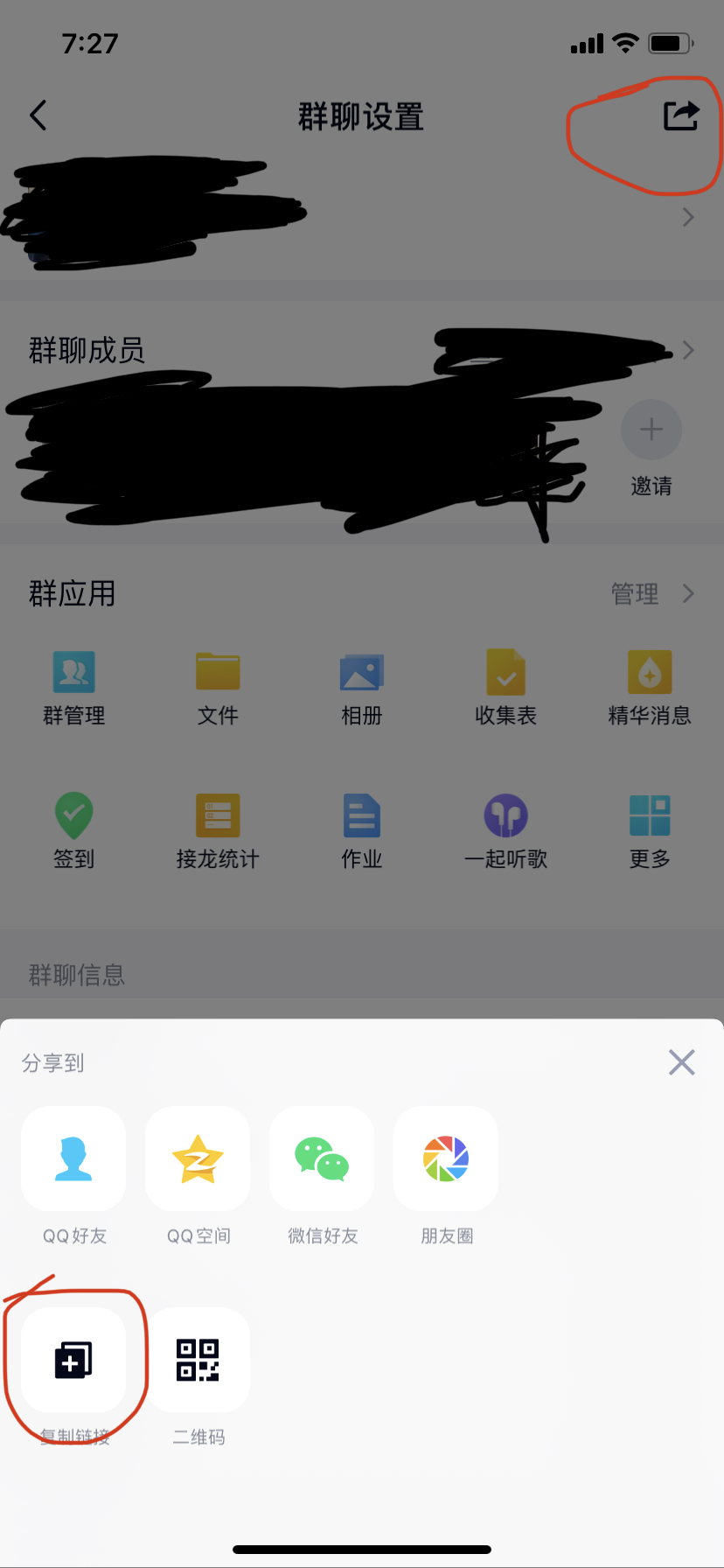
Task: Copy the group link with 复制链接
Action: click(x=73, y=1360)
